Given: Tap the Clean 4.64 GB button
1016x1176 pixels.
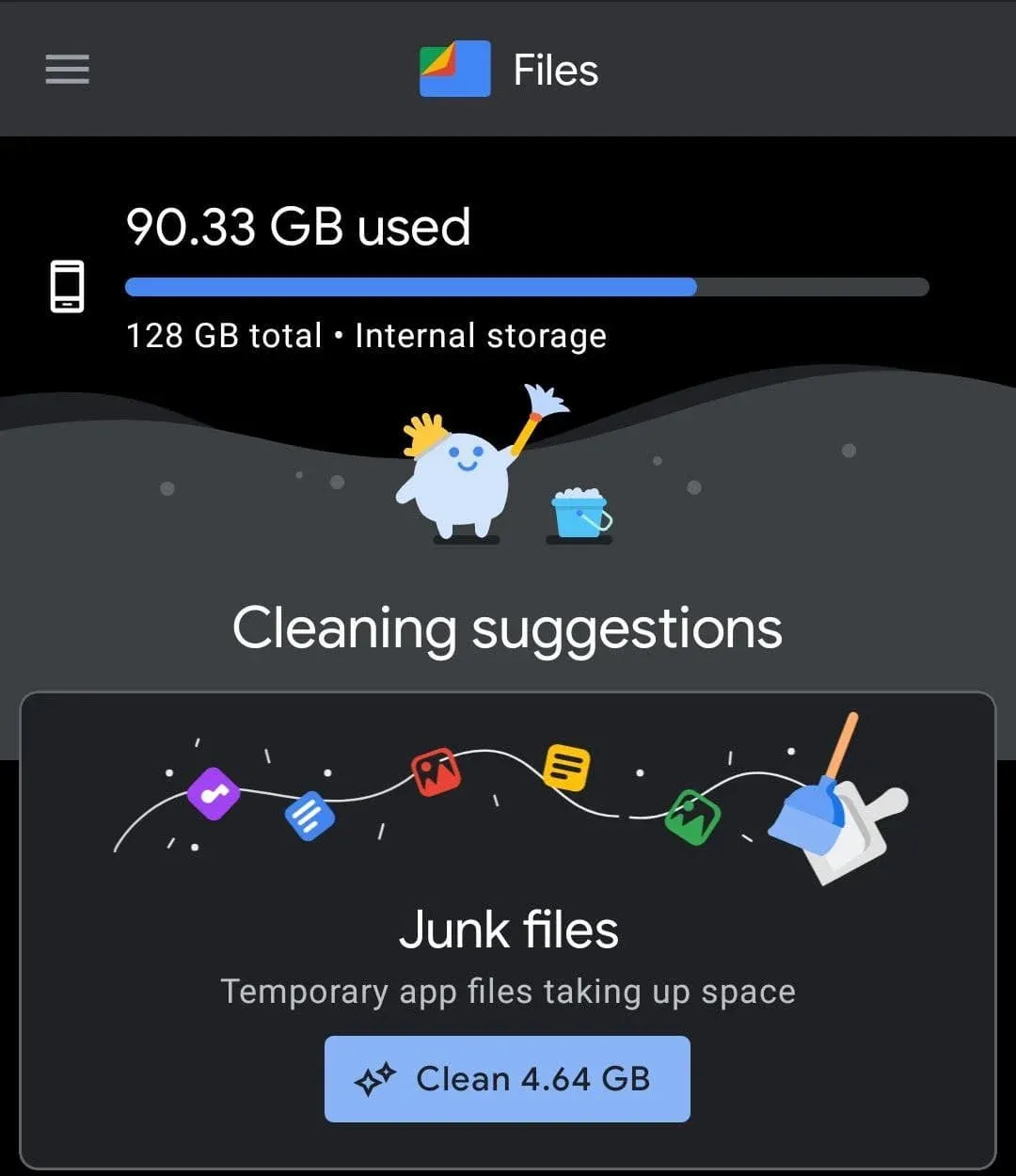Looking at the screenshot, I should 507,1079.
